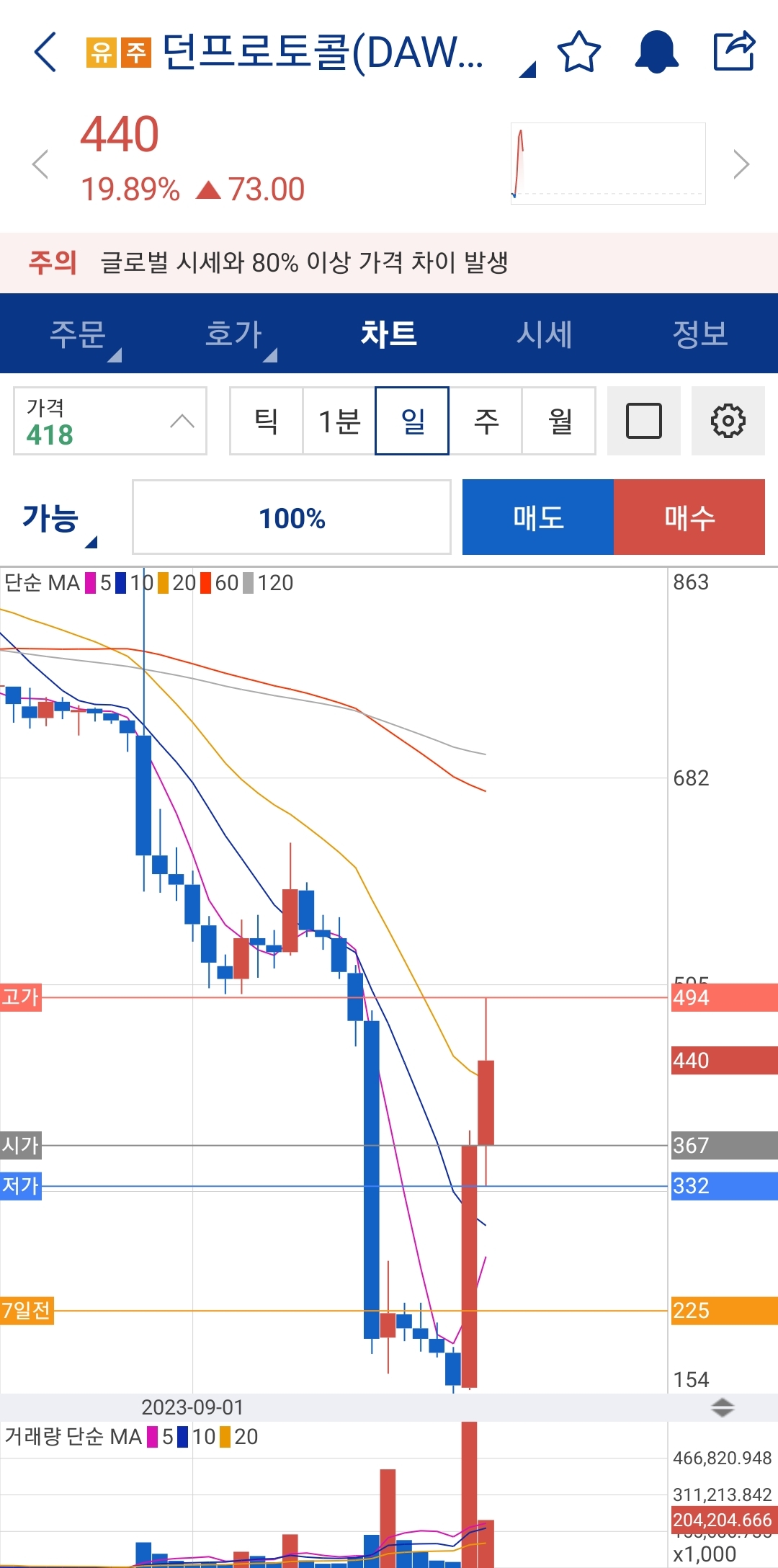Screen dimensions: 778x1568
Task: Switch to the 정보 tab
Action: tap(700, 334)
